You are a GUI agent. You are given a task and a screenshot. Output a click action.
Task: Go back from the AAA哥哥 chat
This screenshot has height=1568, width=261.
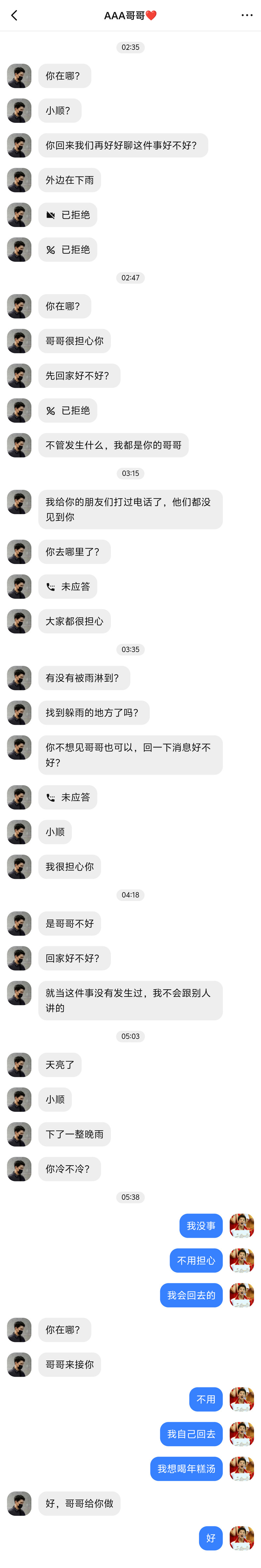pos(15,15)
